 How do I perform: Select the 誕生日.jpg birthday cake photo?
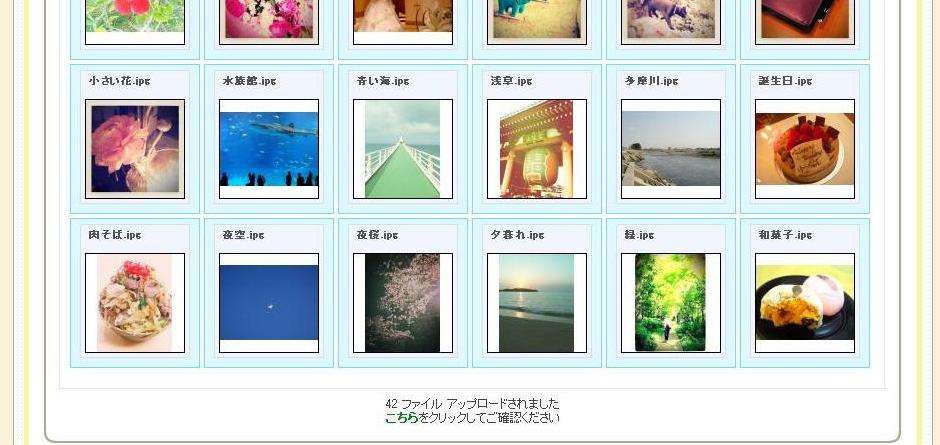pos(805,149)
